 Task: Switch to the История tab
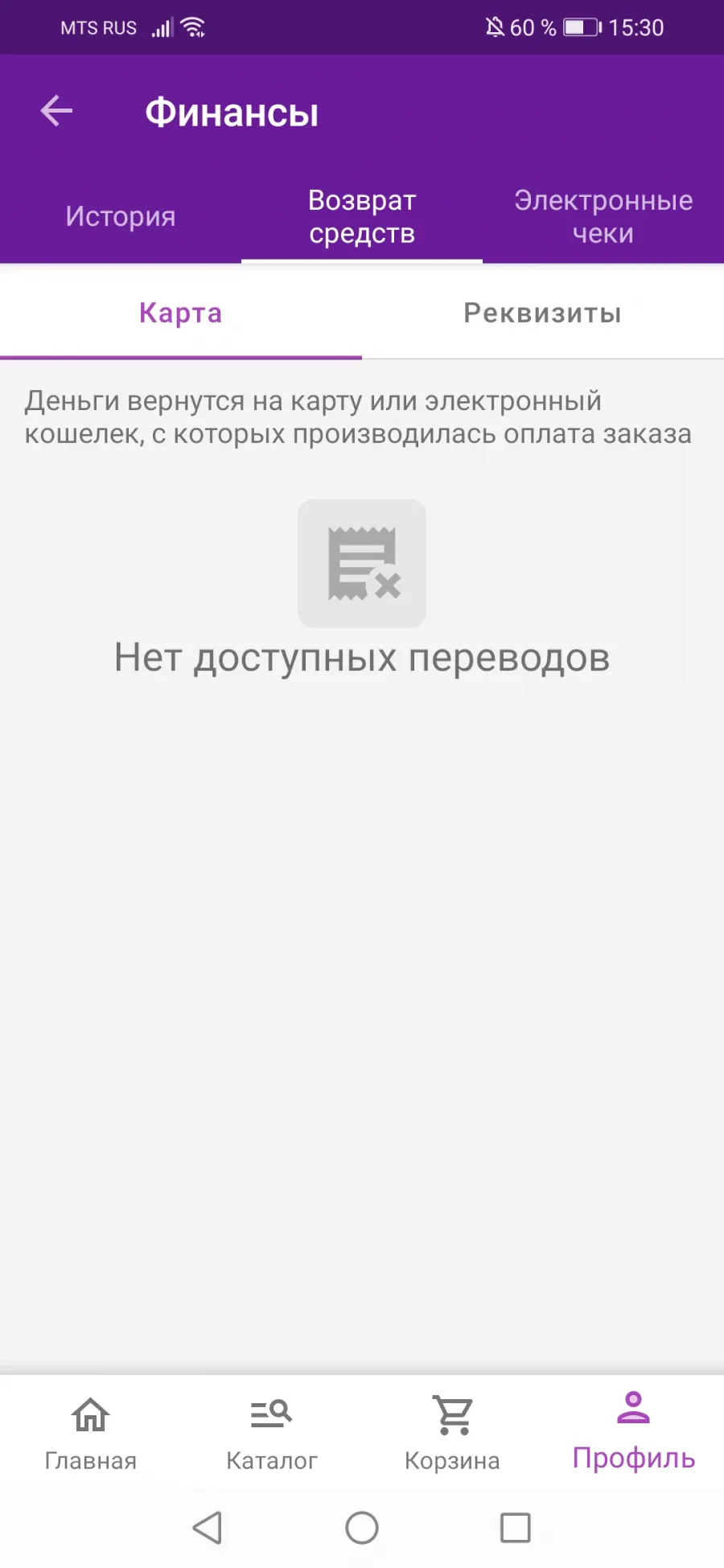121,216
